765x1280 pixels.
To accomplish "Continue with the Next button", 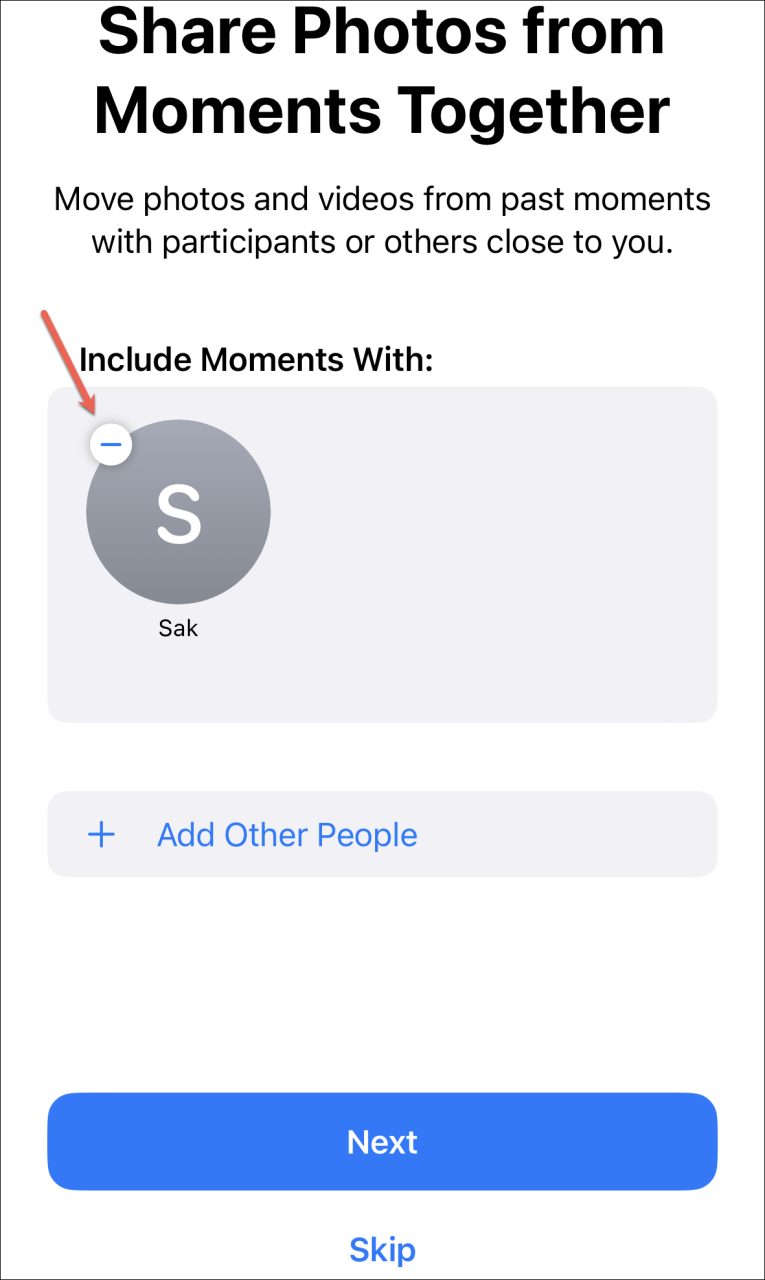I will pos(382,1141).
